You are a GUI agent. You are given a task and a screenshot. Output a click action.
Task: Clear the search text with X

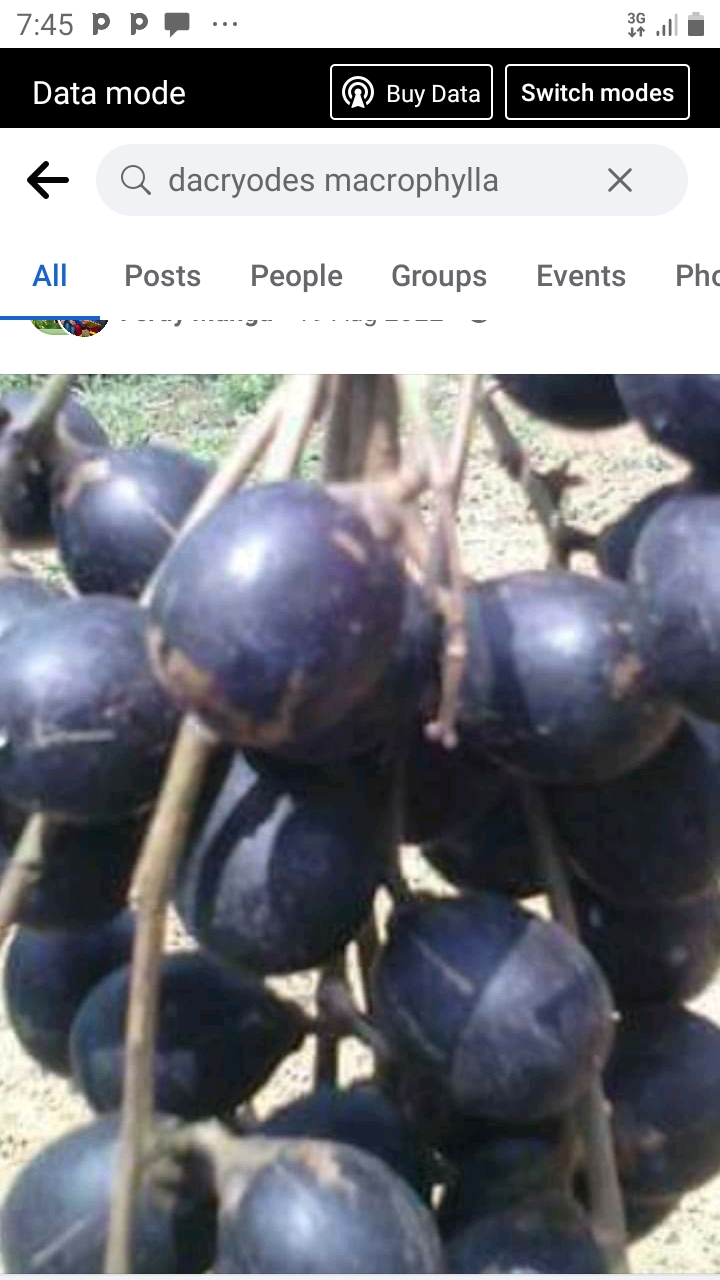[620, 180]
